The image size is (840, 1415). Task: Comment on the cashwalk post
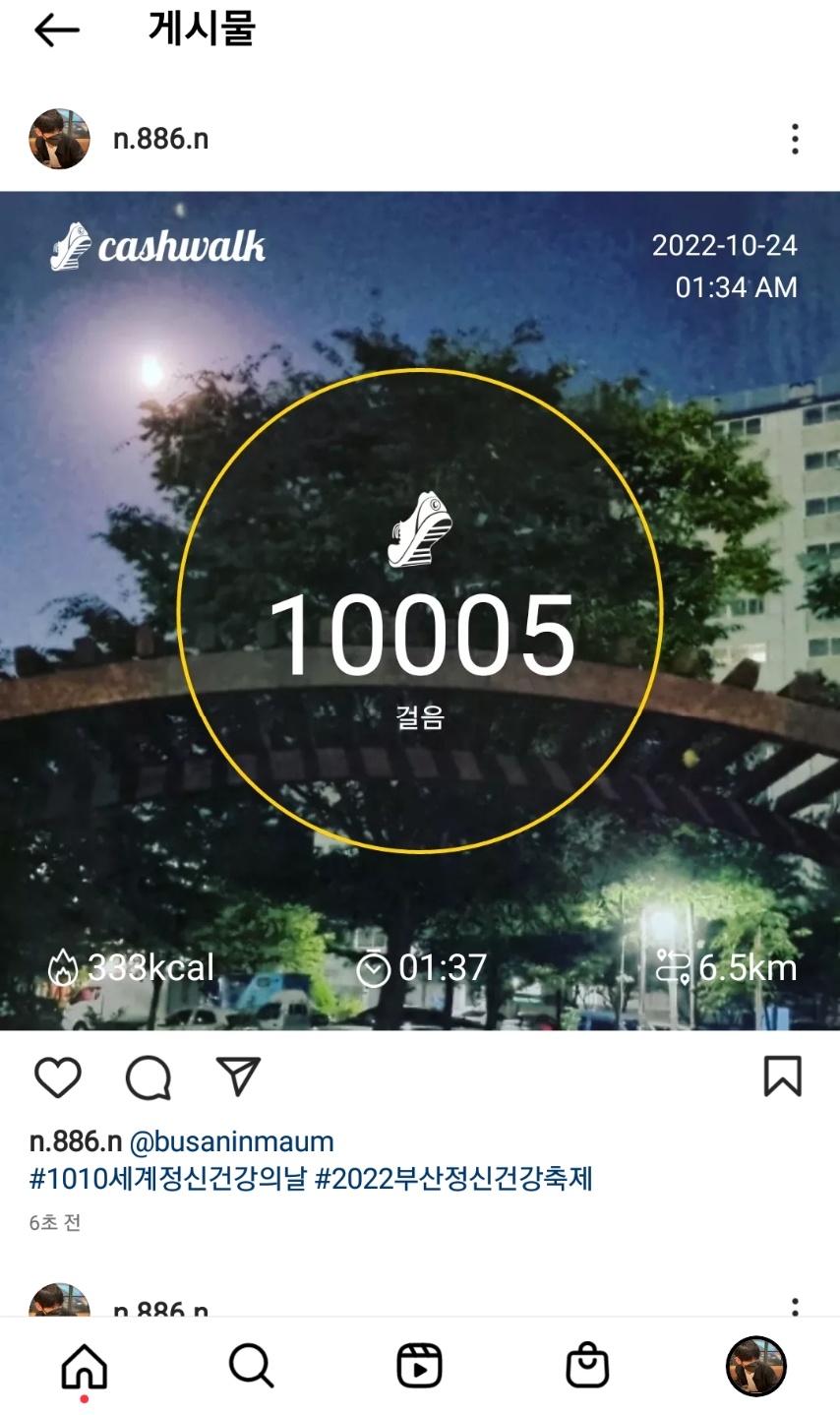pos(149,1077)
